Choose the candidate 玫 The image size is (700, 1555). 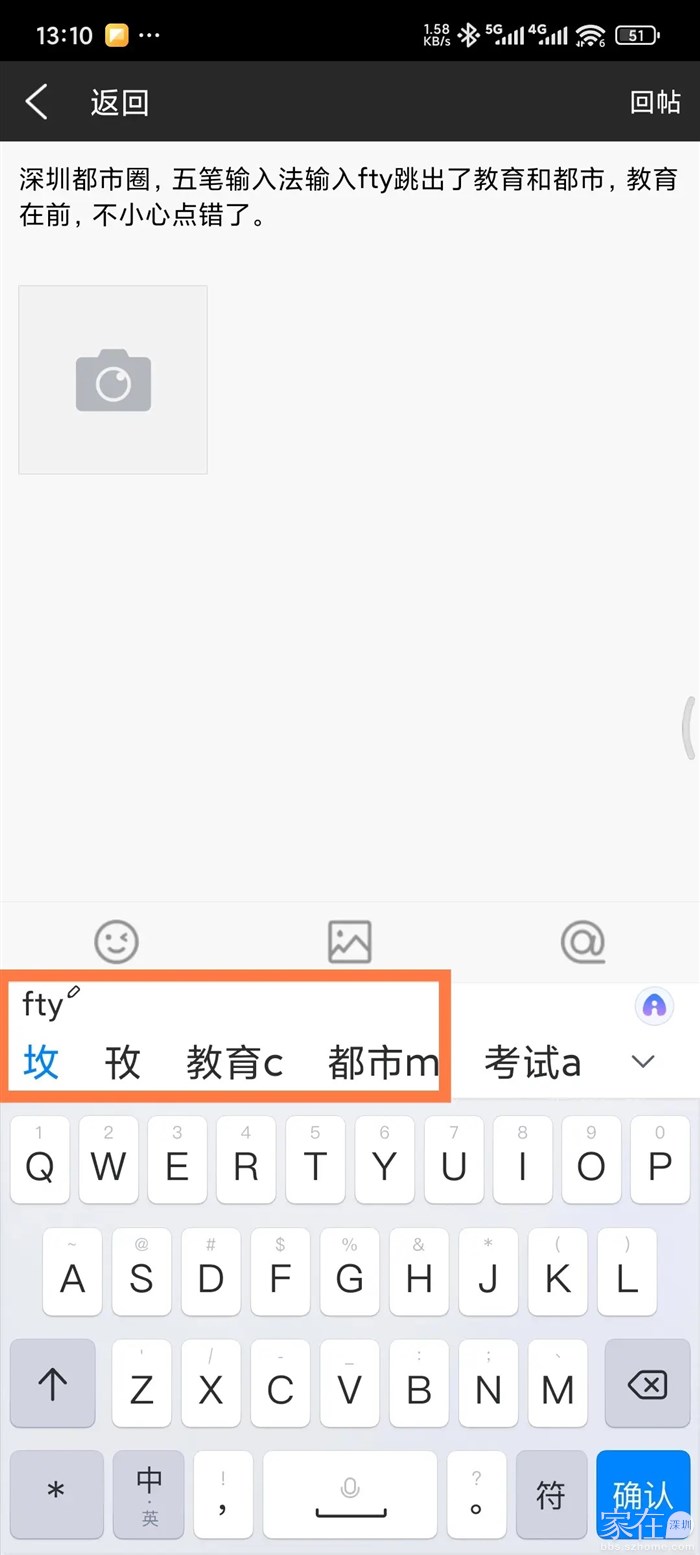point(123,1062)
